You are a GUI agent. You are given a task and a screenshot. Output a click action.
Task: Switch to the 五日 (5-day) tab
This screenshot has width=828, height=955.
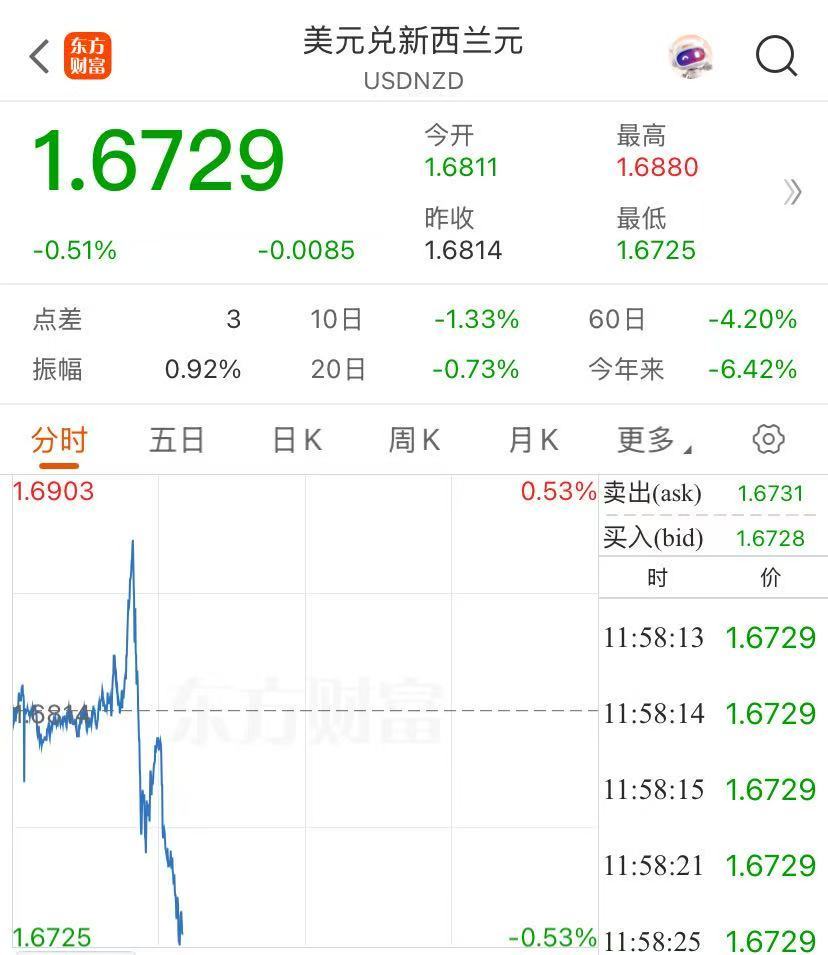click(x=177, y=438)
